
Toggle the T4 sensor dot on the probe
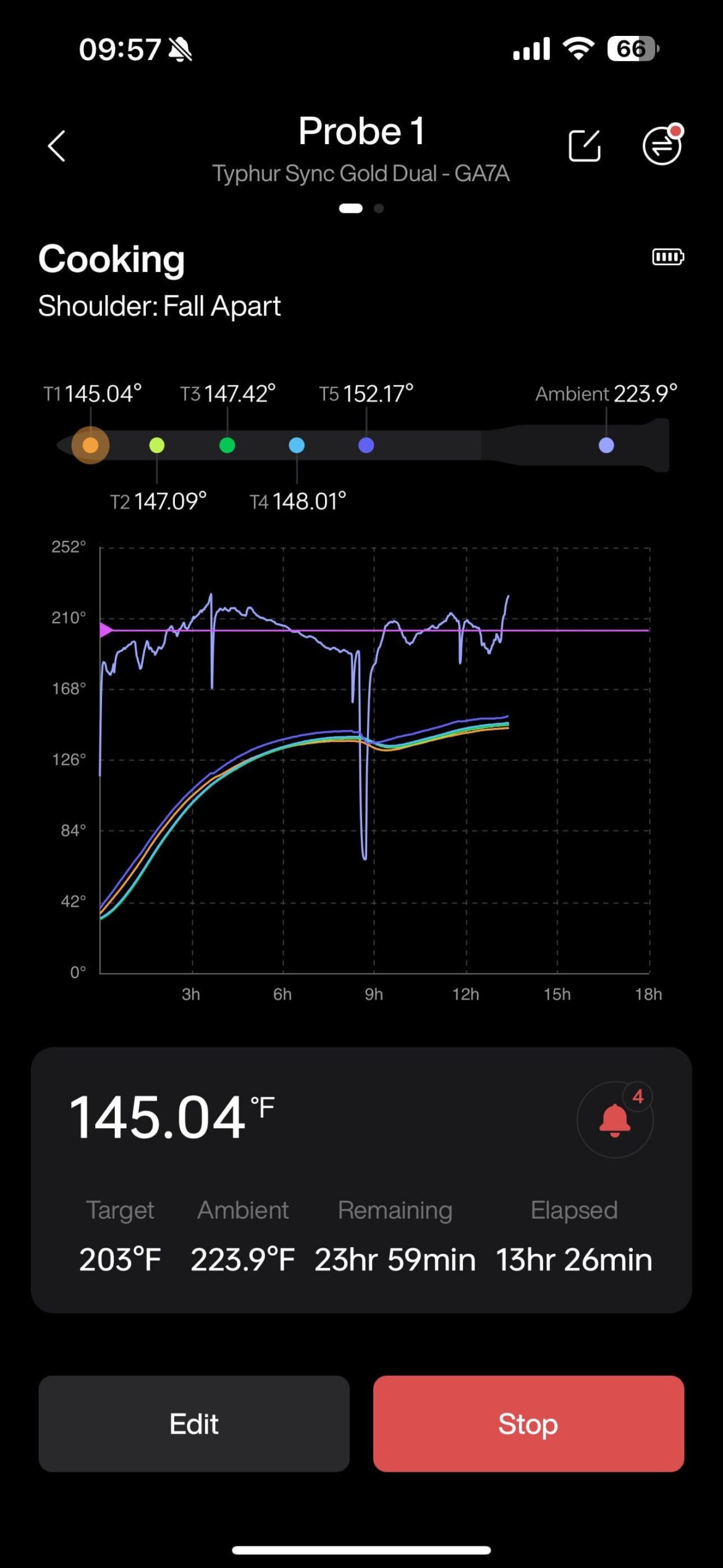pyautogui.click(x=297, y=444)
